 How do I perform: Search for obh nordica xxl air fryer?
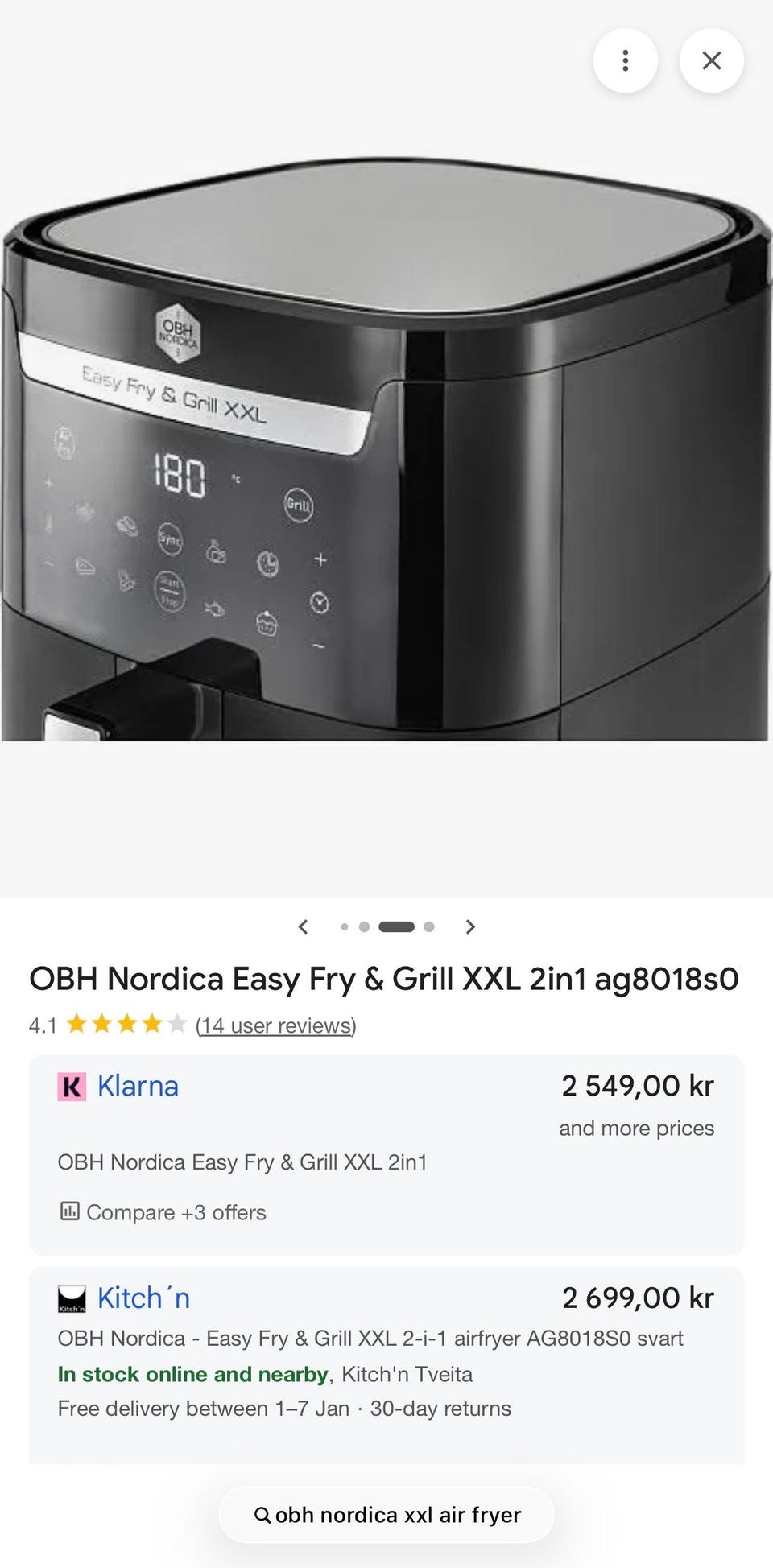pyautogui.click(x=386, y=1515)
